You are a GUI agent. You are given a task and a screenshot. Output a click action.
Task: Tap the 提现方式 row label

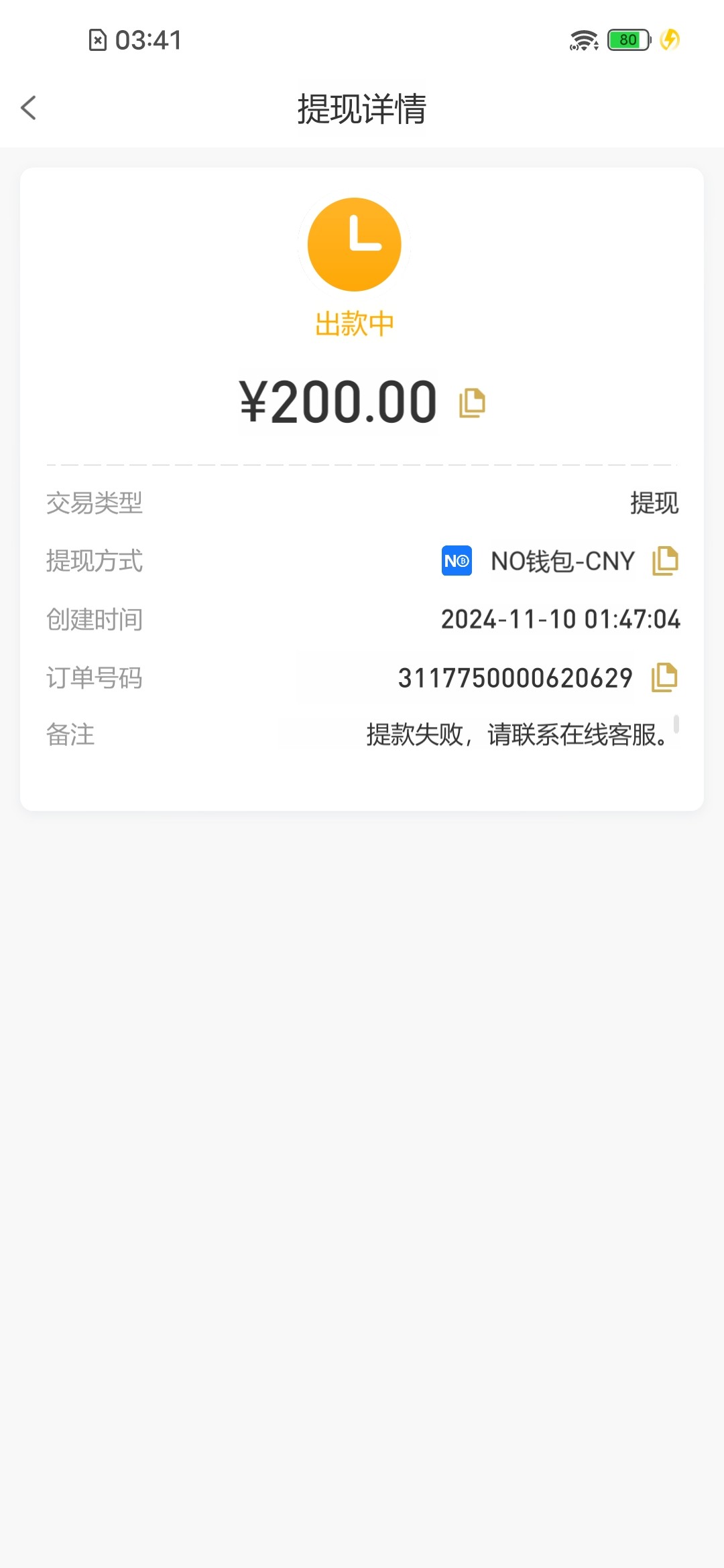(x=93, y=562)
